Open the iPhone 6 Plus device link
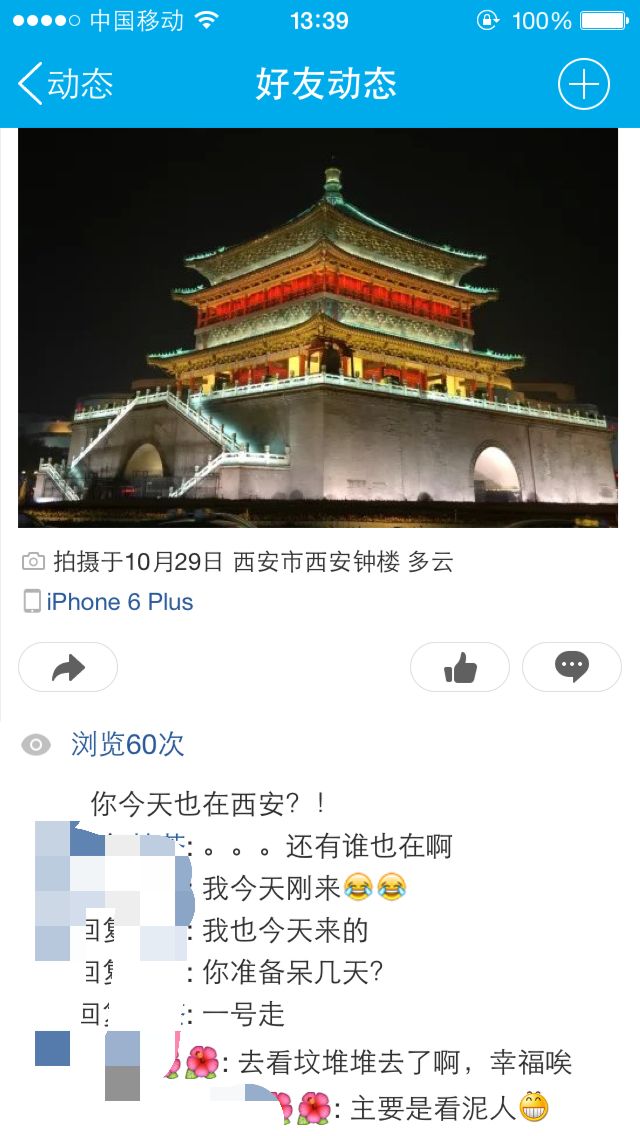The height and width of the screenshot is (1136, 640). pos(120,602)
